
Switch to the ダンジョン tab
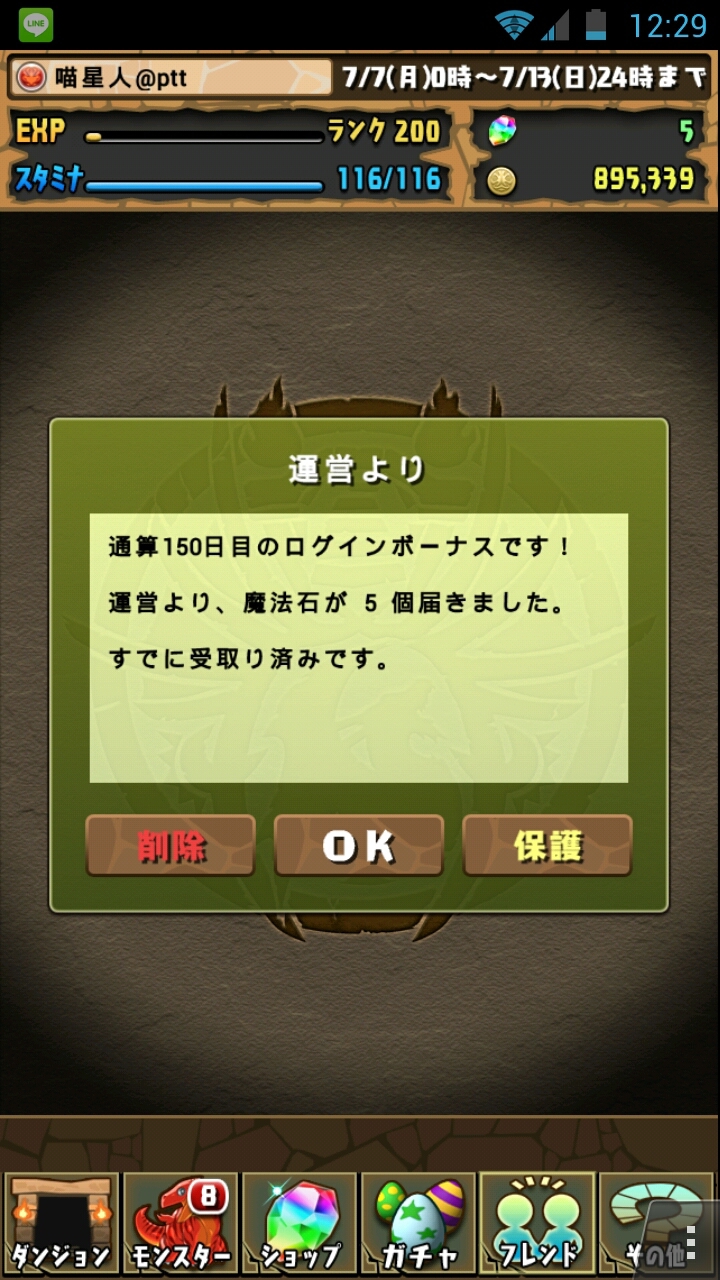coord(61,1224)
